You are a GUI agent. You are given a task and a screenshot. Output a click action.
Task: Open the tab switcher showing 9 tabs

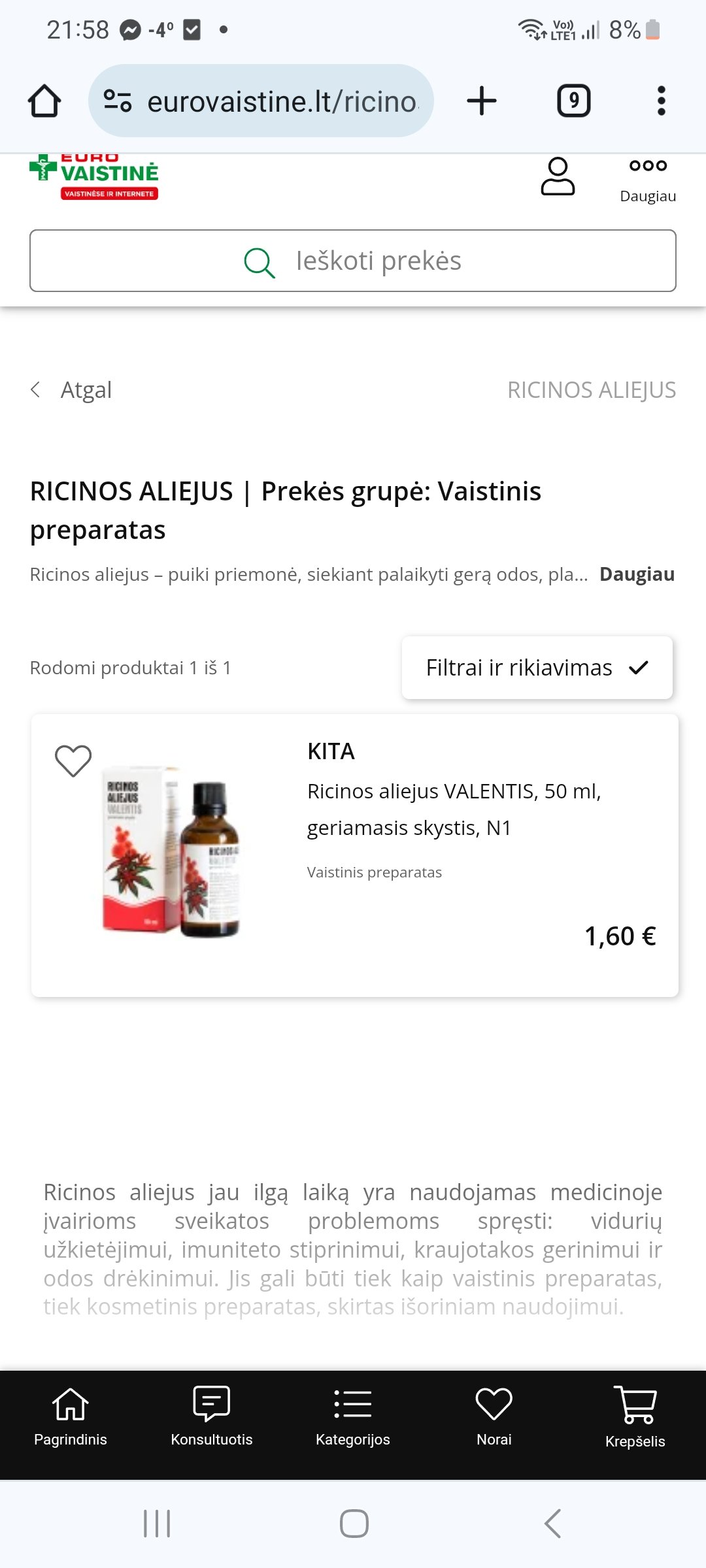click(573, 101)
